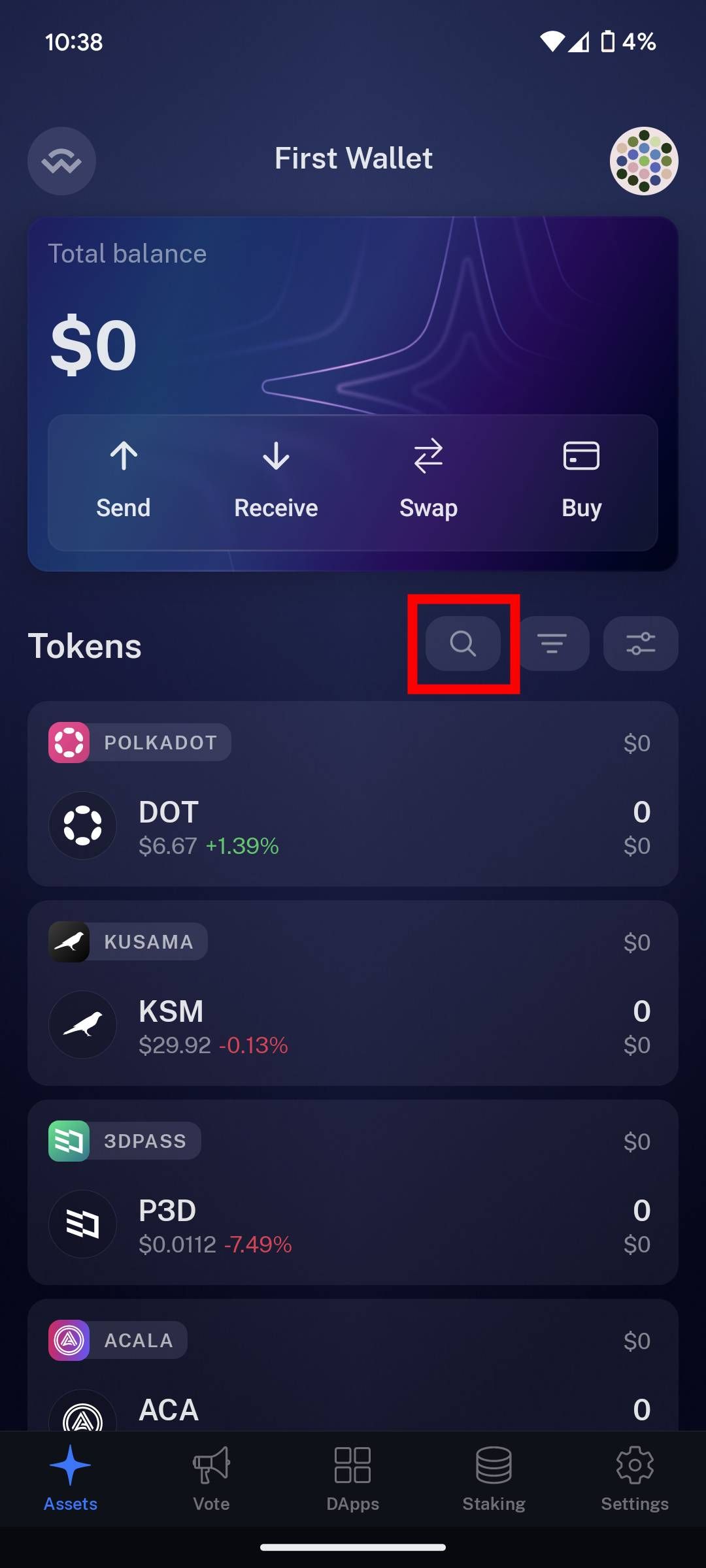Open the tokens filter icon

click(x=552, y=644)
